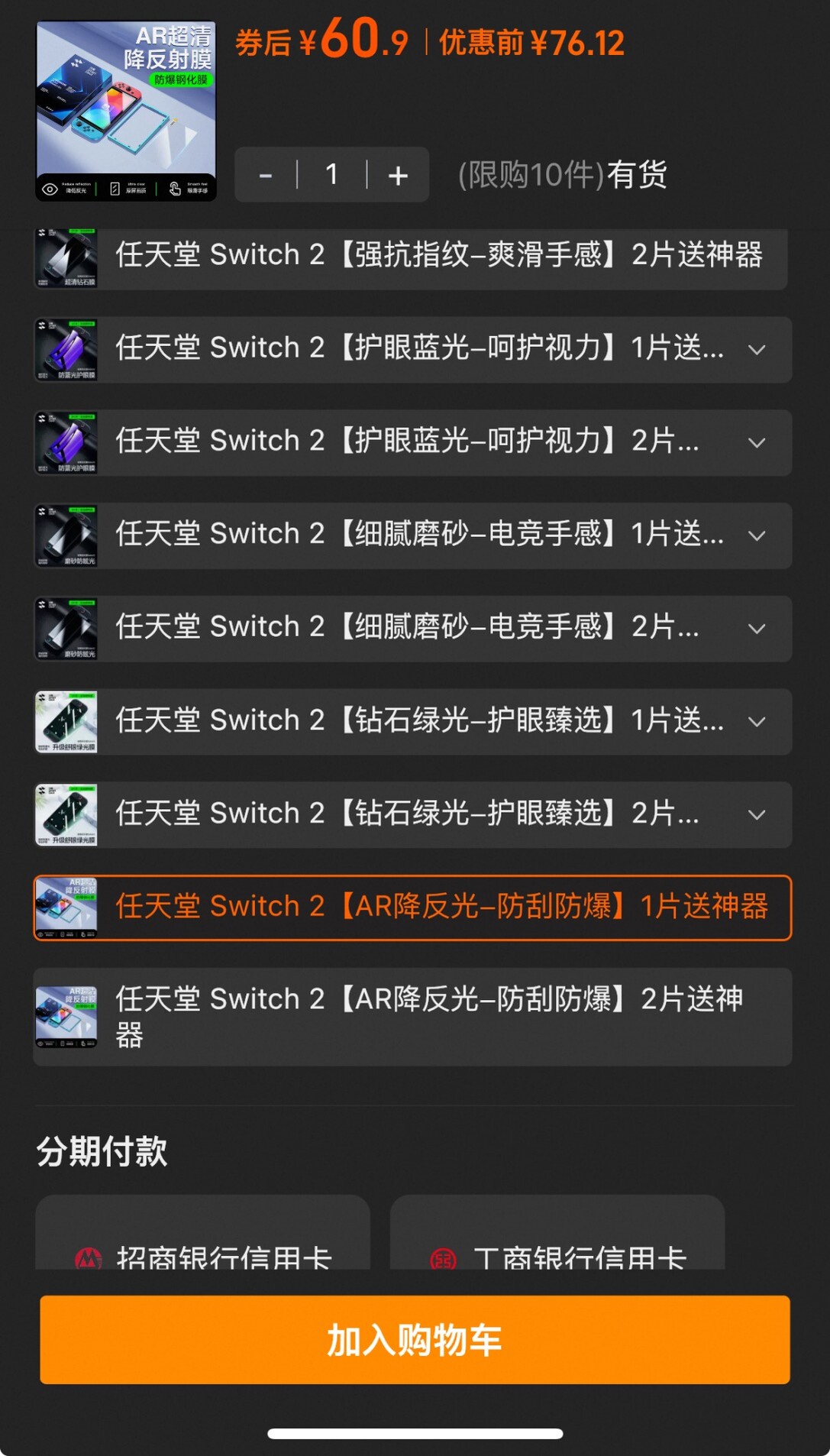Image resolution: width=830 pixels, height=1456 pixels.
Task: Expand the 钻石绿光-护眼臻选 2片 option
Action: (757, 815)
